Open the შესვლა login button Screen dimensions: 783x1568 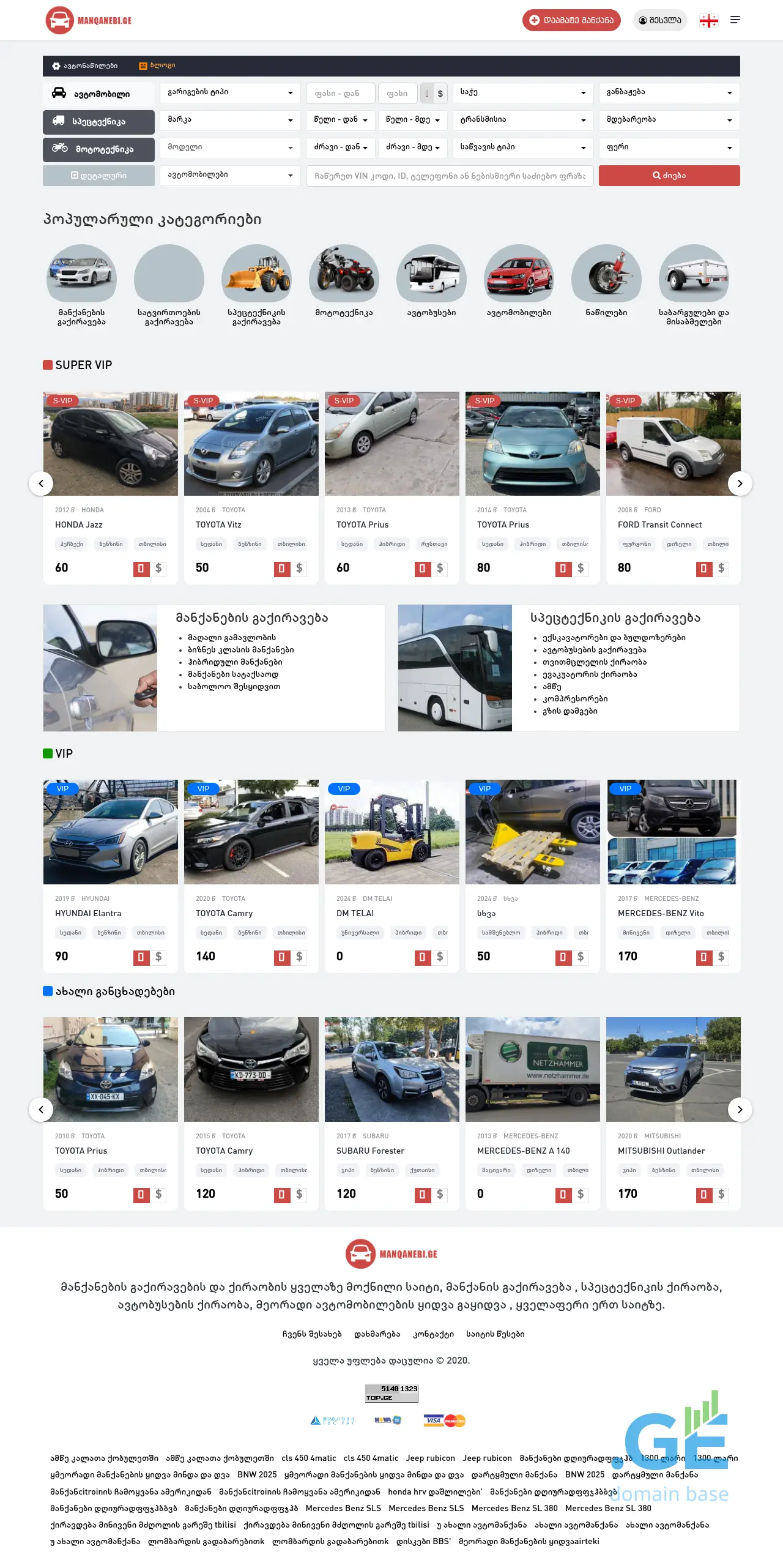pyautogui.click(x=660, y=20)
